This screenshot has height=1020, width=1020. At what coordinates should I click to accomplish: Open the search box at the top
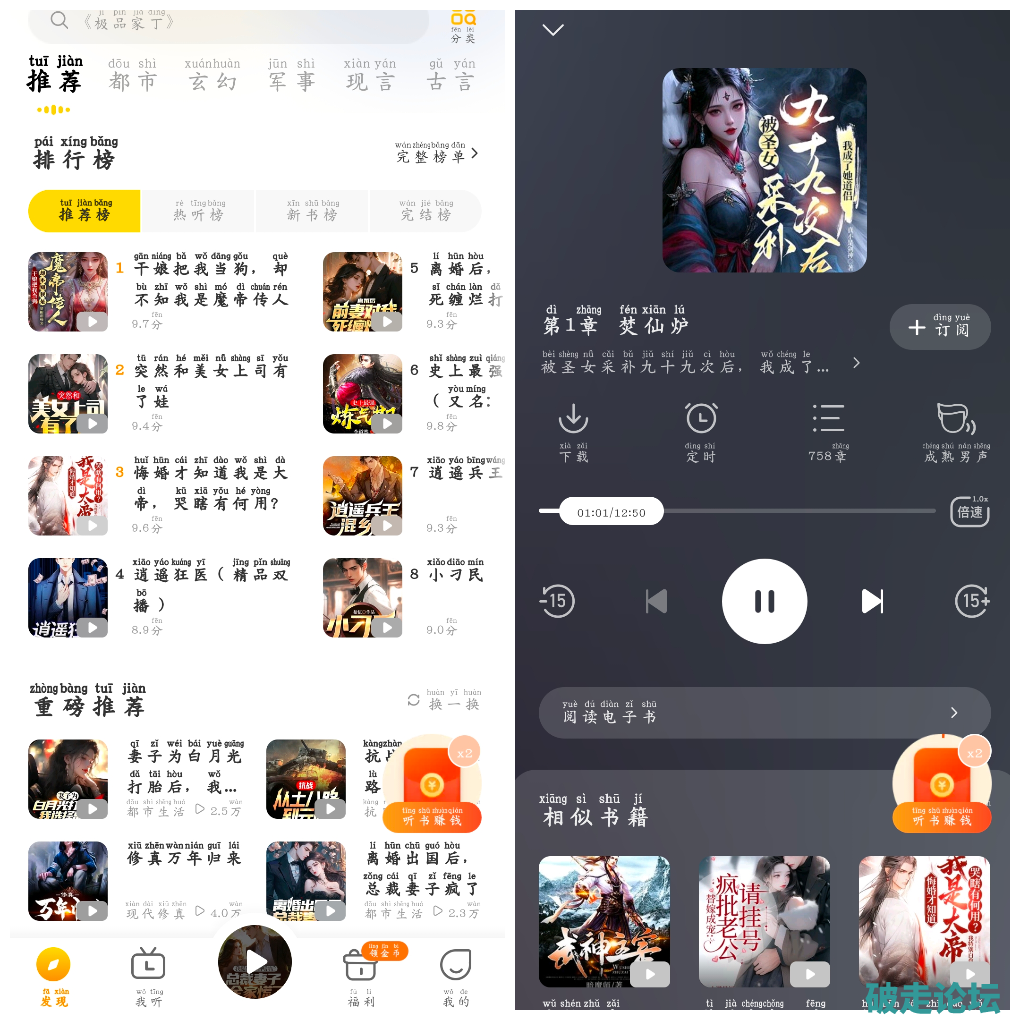[x=230, y=22]
